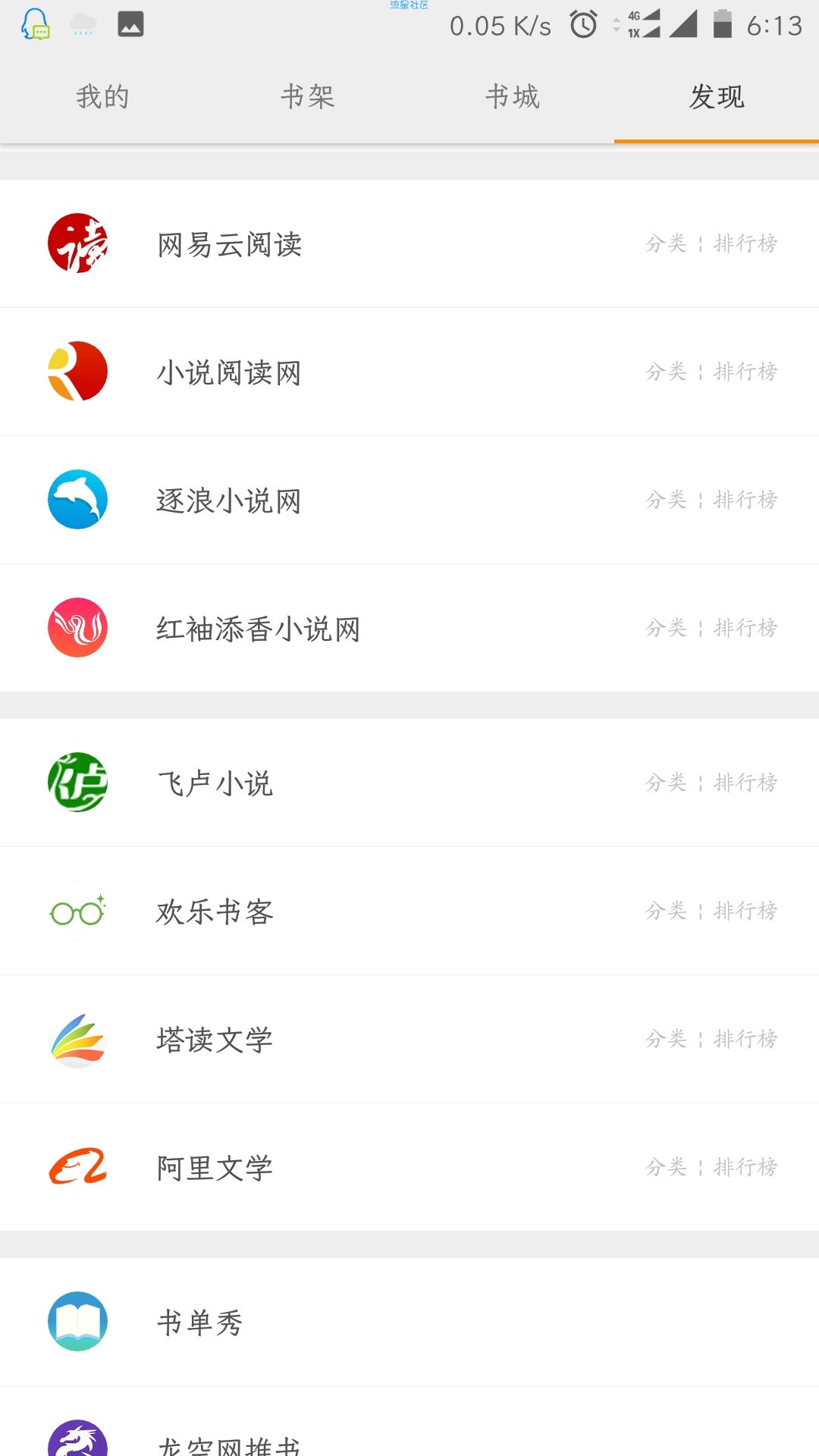The height and width of the screenshot is (1456, 819).
Task: View 排行榜 for 欢乐书客
Action: [x=745, y=911]
